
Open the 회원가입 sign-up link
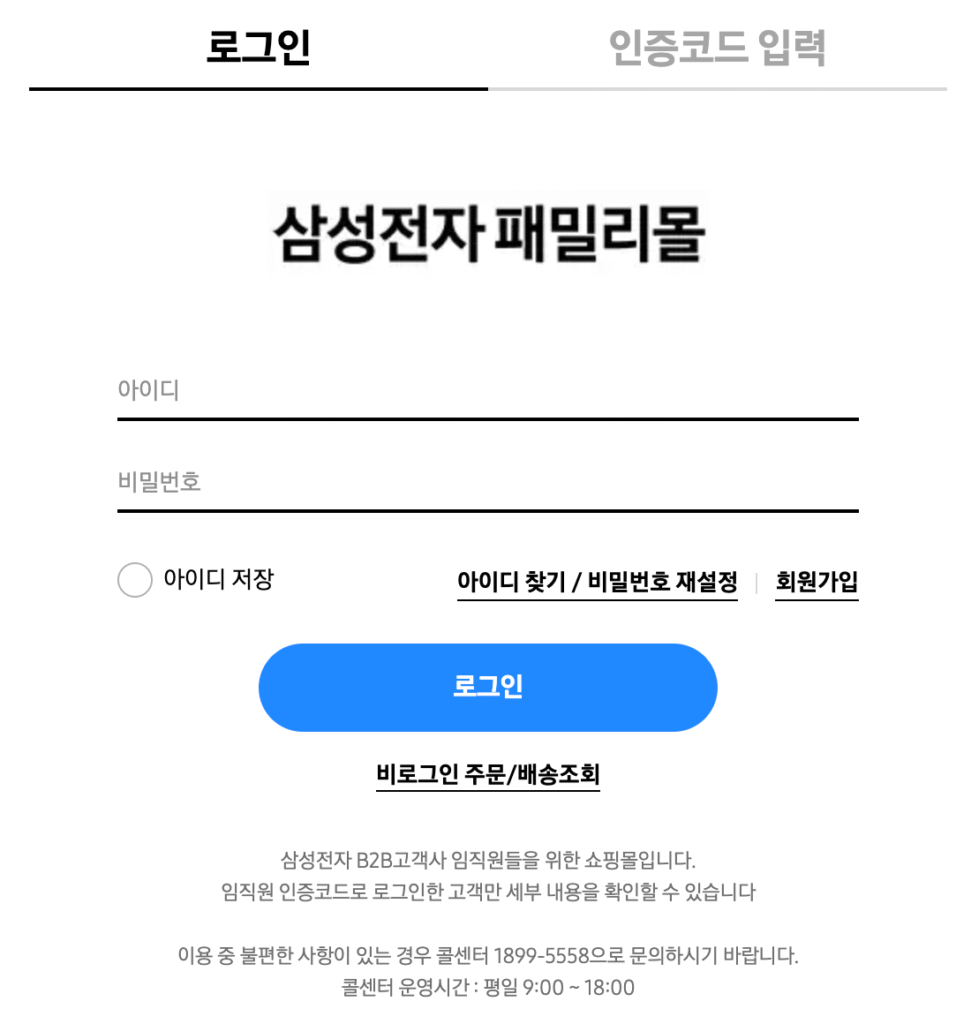(x=816, y=582)
